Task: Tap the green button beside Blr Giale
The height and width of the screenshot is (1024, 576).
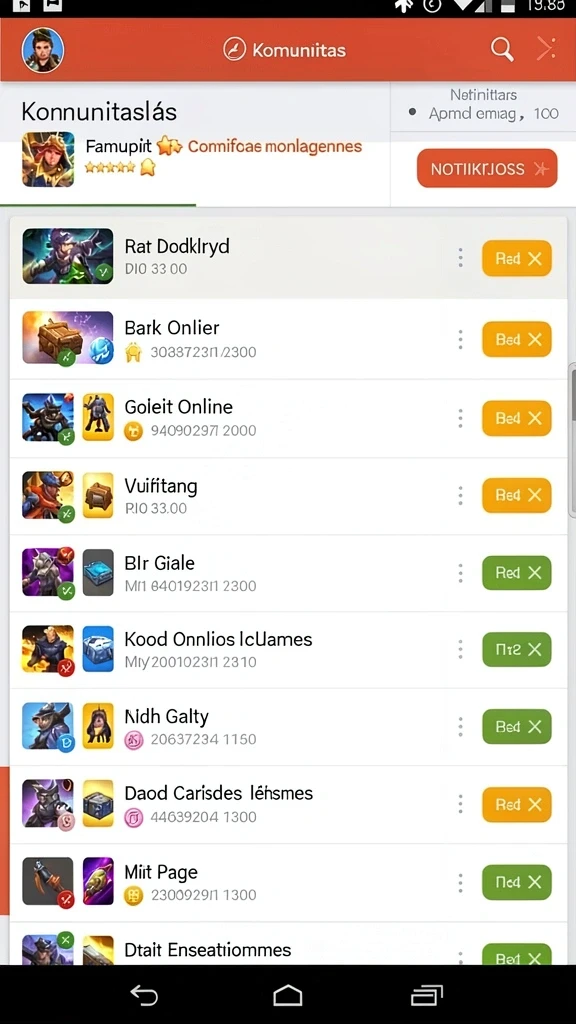Action: pyautogui.click(x=517, y=573)
